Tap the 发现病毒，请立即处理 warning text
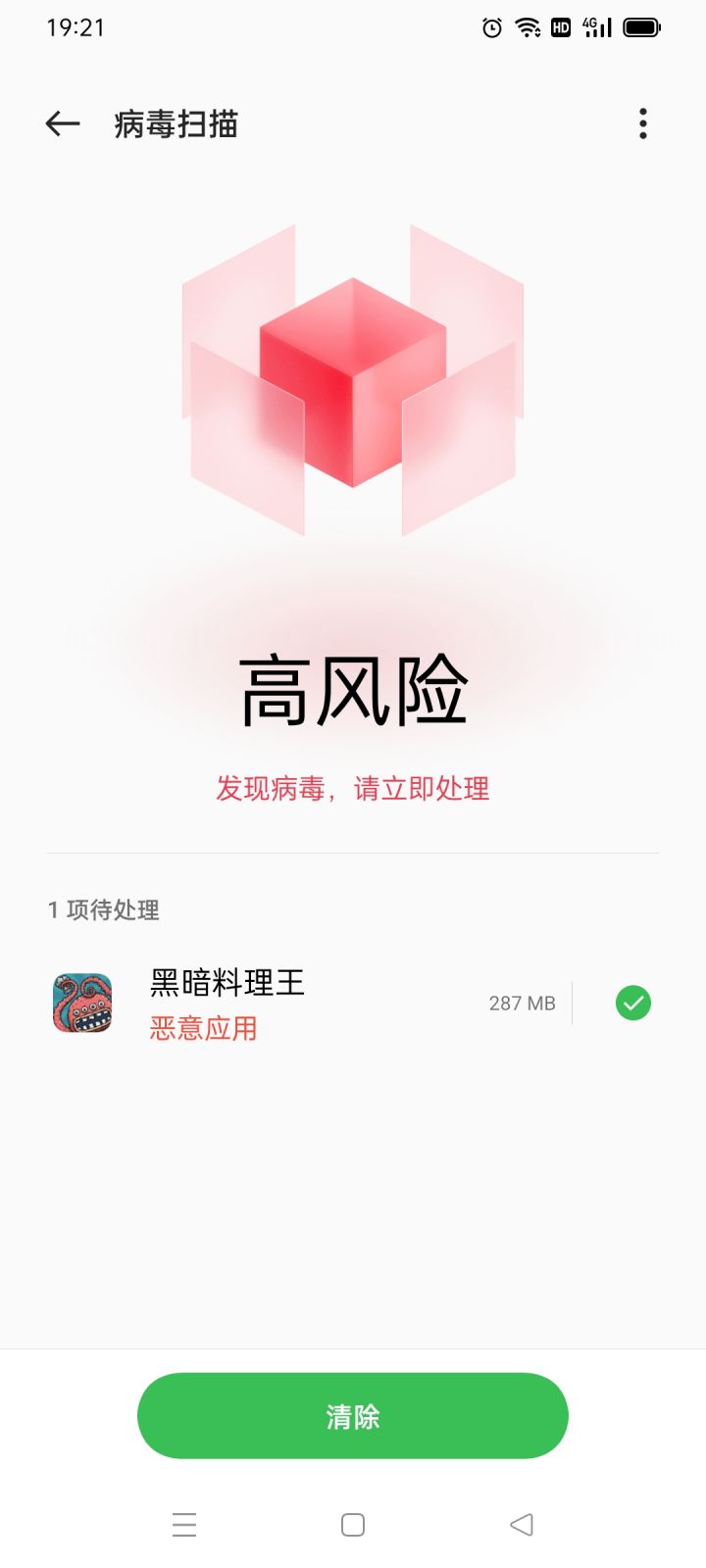The image size is (706, 1568). [353, 789]
